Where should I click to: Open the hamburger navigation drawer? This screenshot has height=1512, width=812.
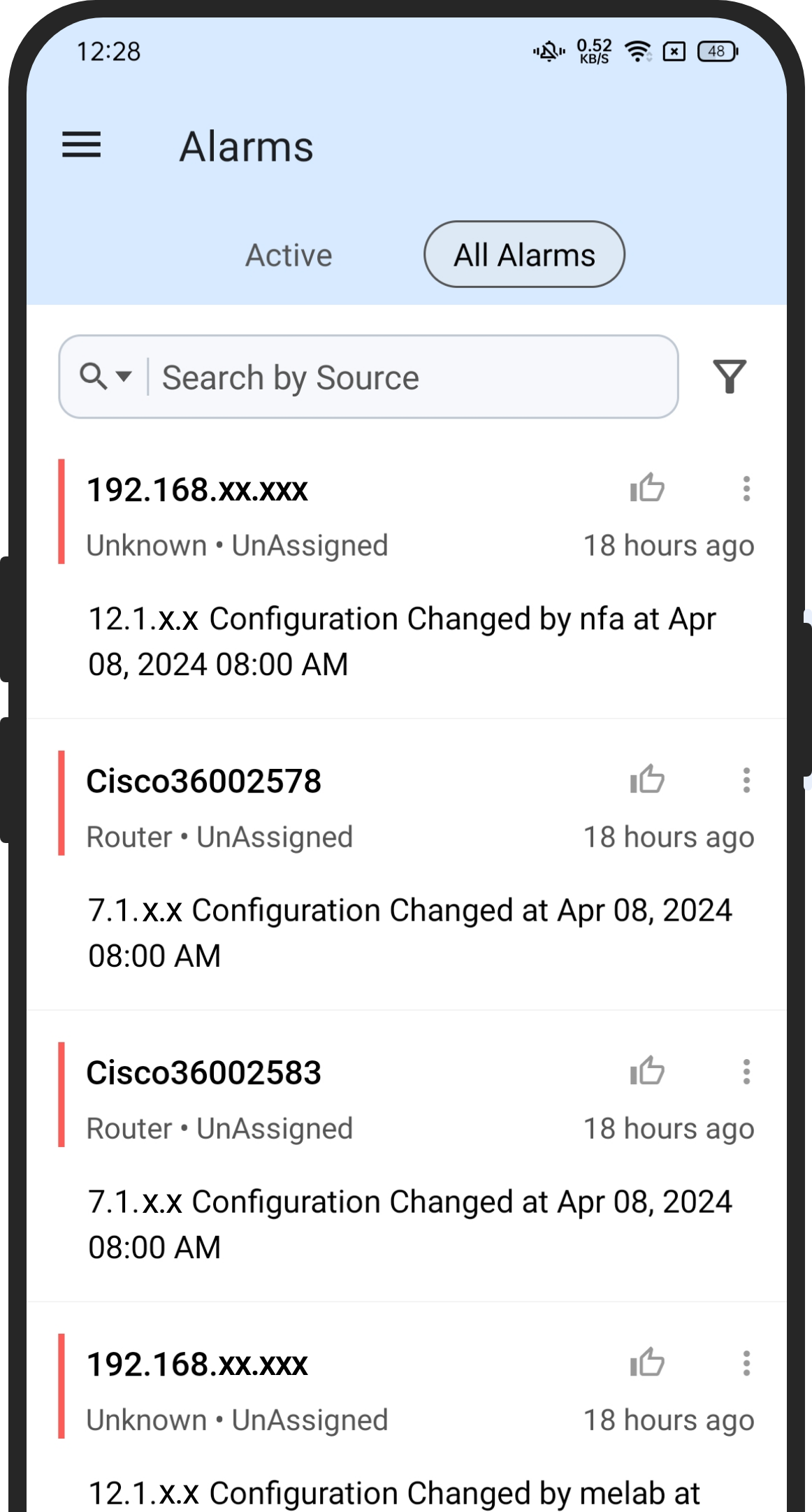click(x=82, y=145)
